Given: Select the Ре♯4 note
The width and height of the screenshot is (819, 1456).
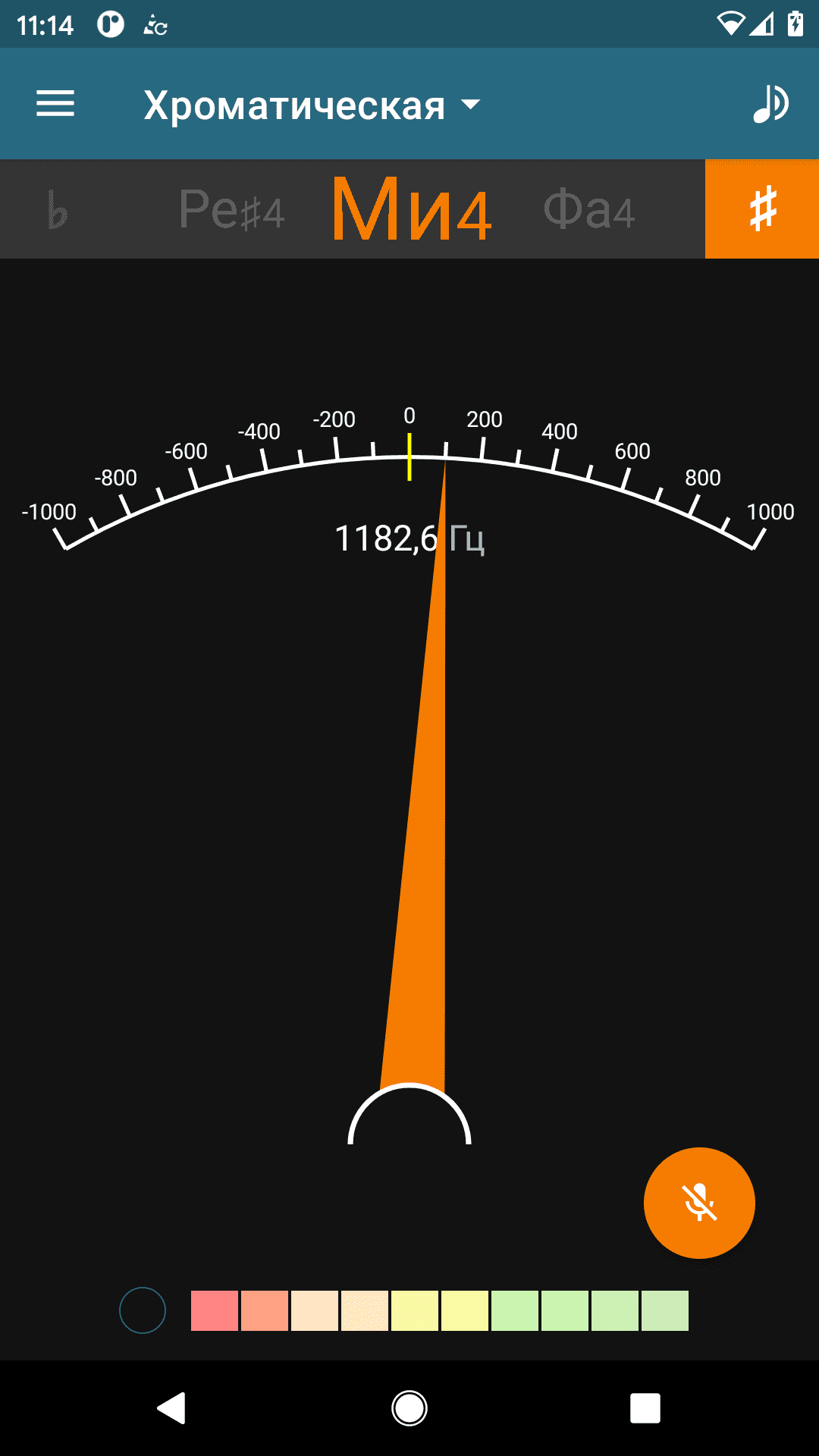Looking at the screenshot, I should coord(231,210).
